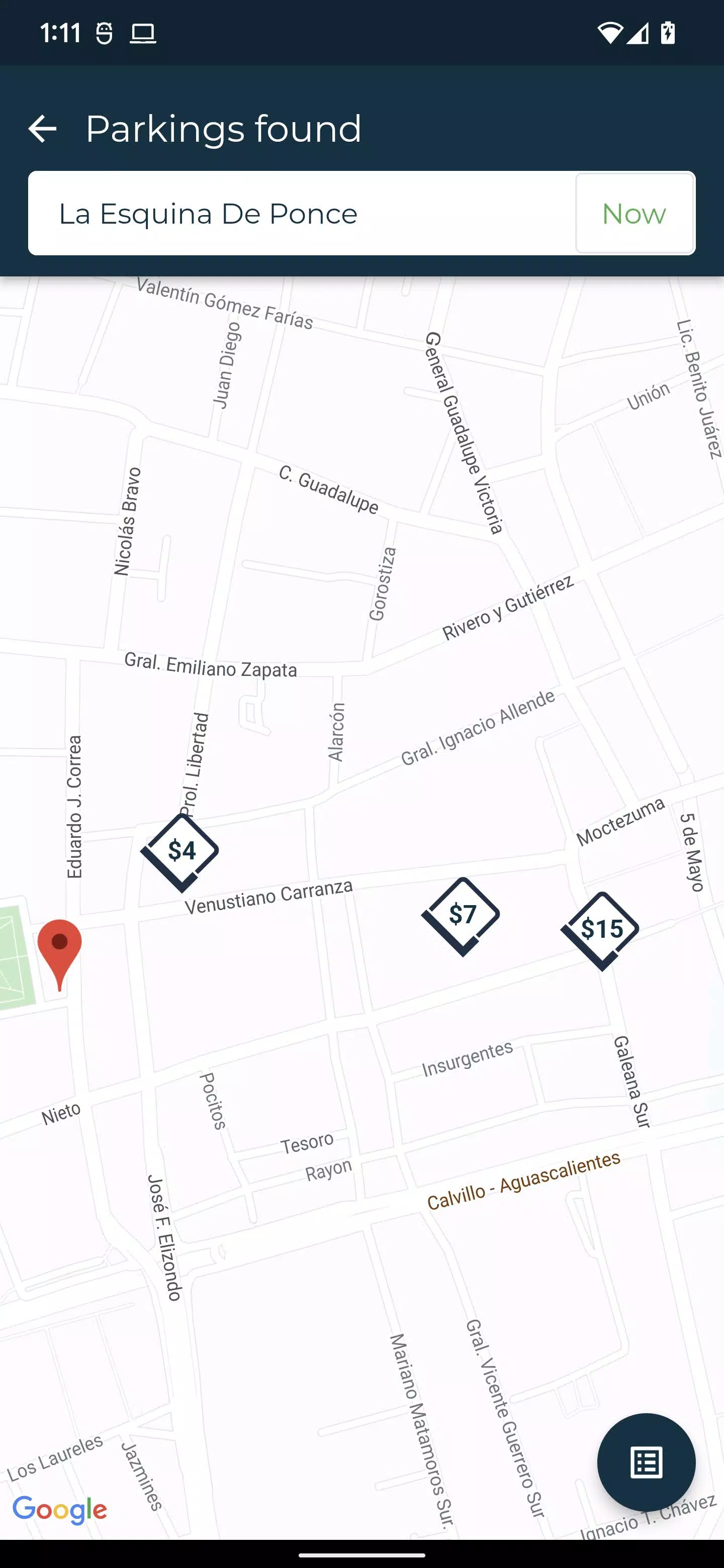
Task: Switch to the parking list view
Action: (x=646, y=1462)
